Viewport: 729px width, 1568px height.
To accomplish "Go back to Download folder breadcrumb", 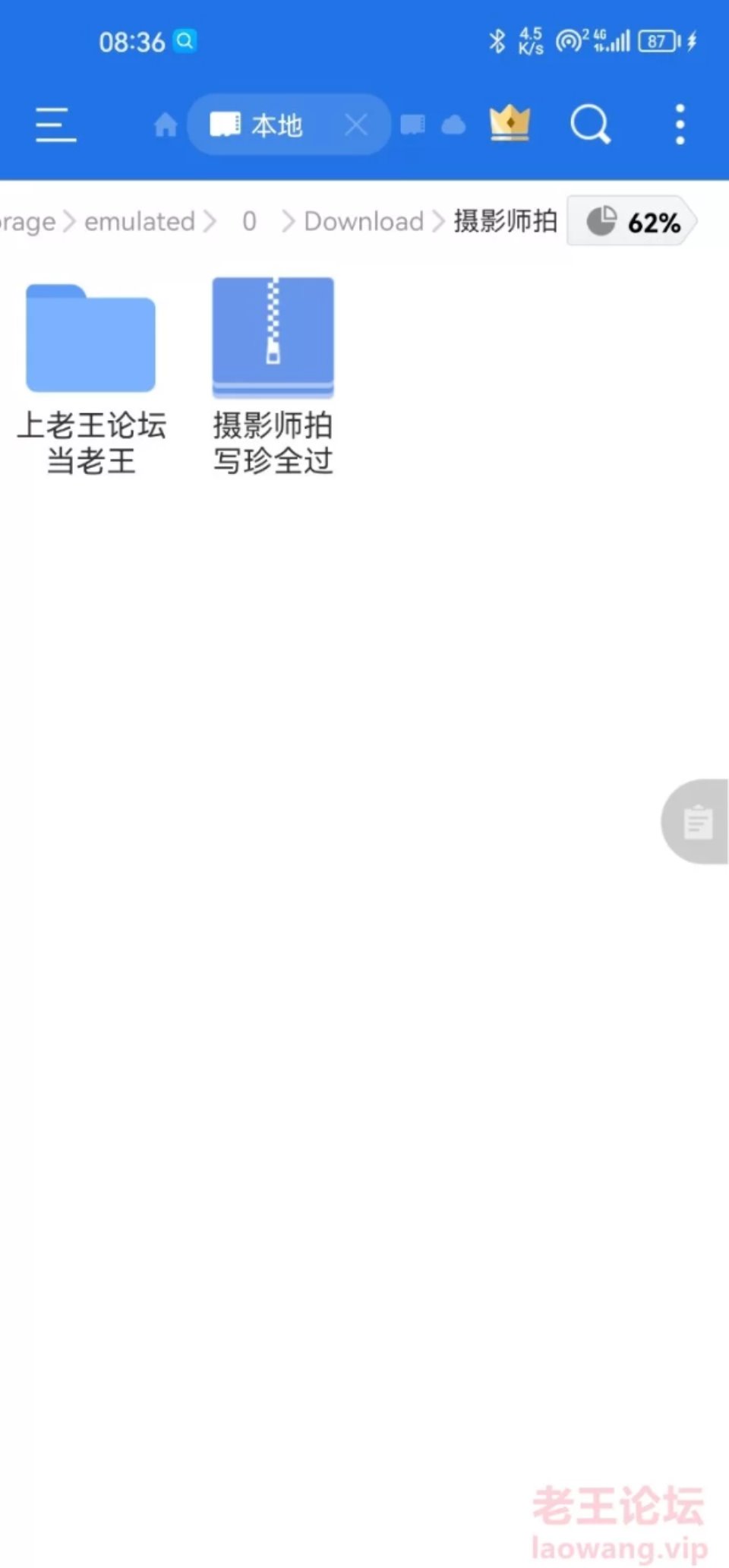I will coord(364,222).
